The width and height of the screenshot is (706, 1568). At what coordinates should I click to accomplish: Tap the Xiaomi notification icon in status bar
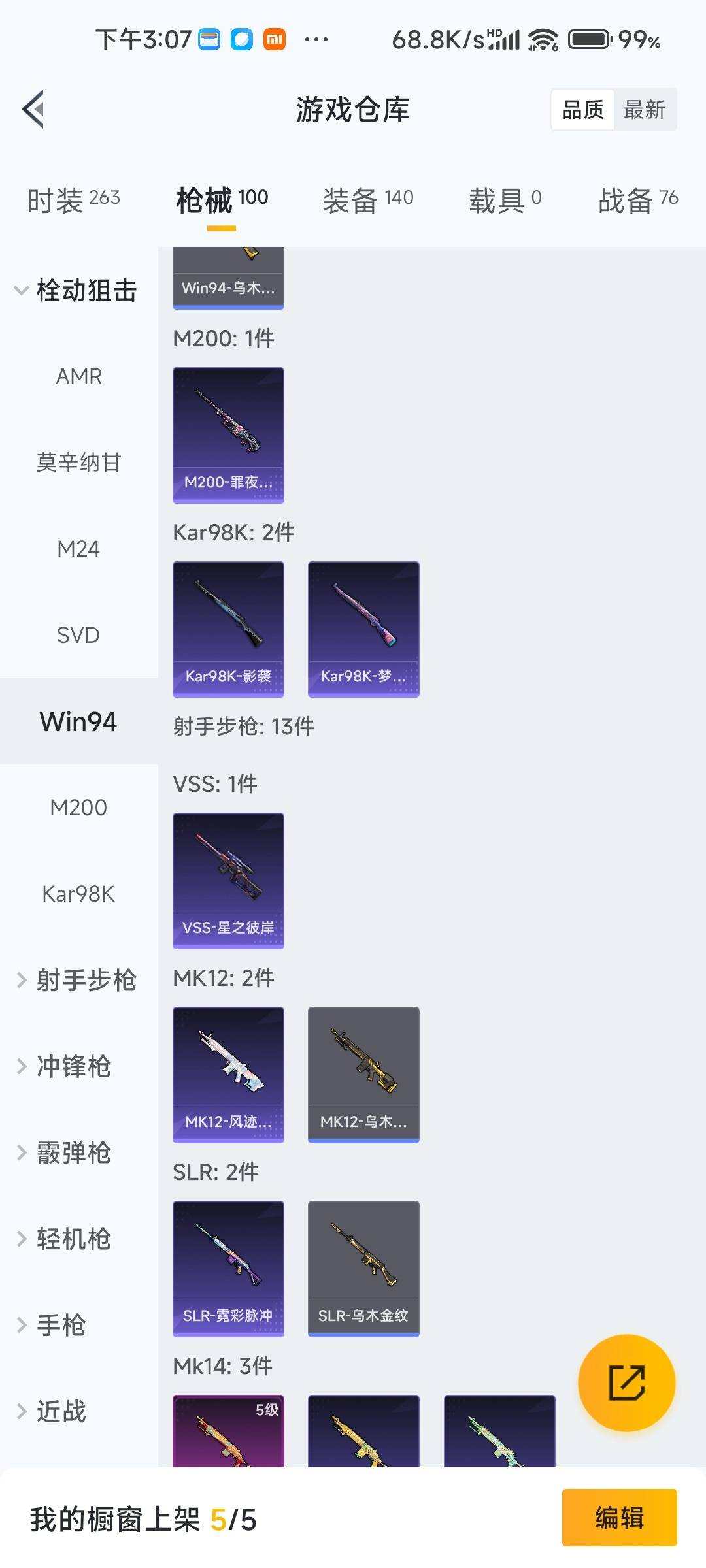pyautogui.click(x=275, y=40)
